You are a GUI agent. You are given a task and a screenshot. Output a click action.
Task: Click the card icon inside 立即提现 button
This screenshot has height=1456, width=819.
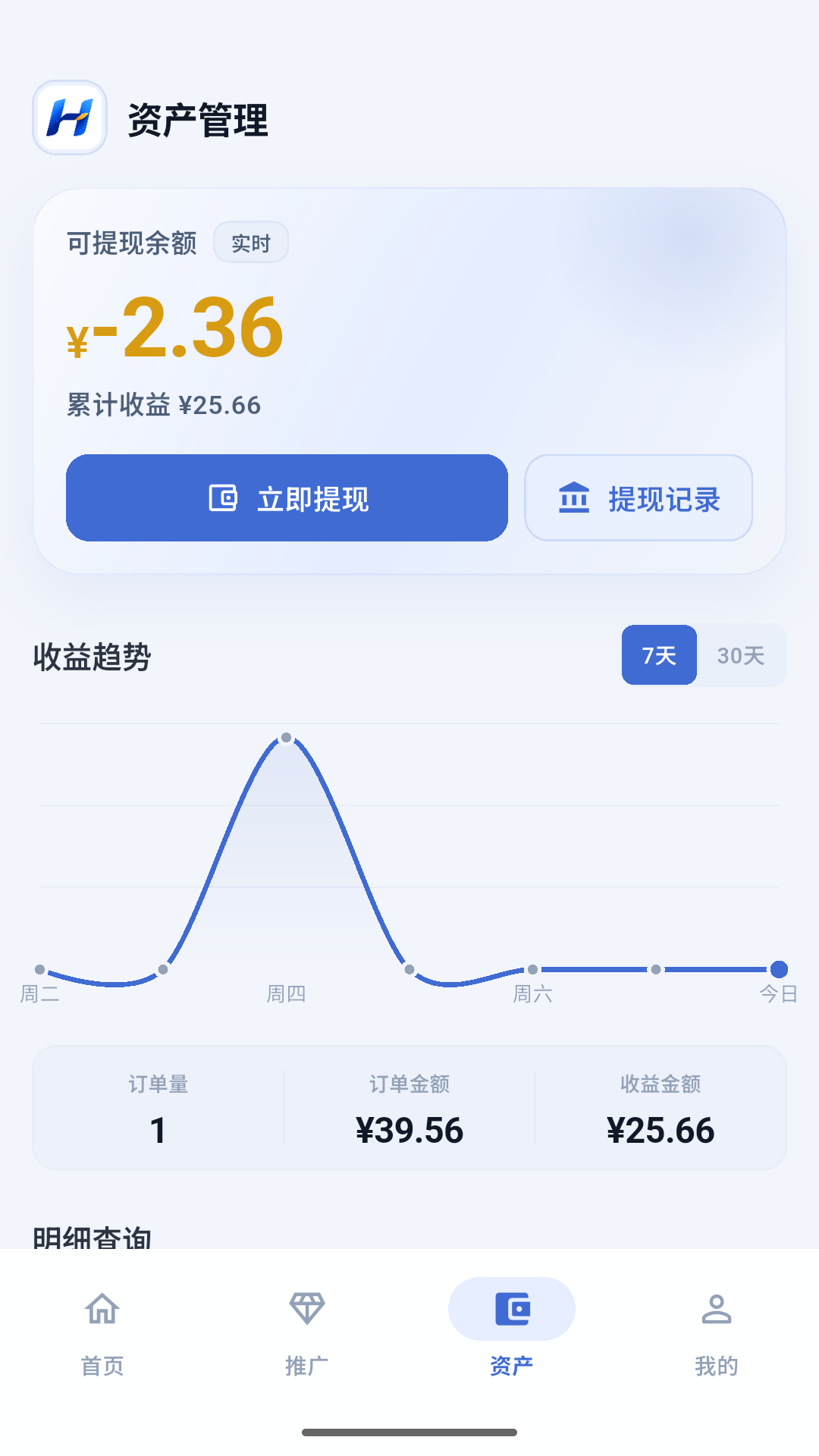(x=223, y=498)
